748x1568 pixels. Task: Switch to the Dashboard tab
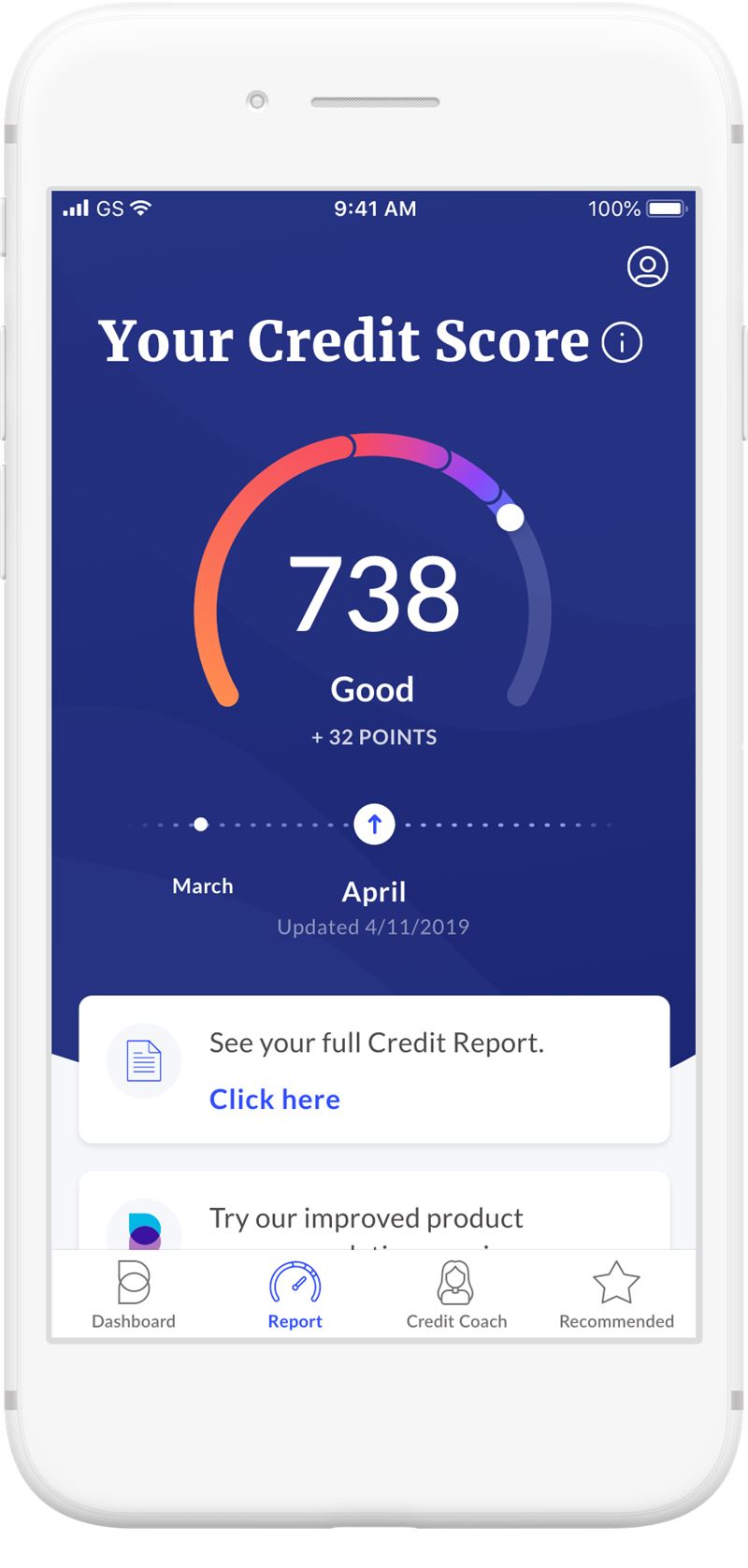point(134,1295)
